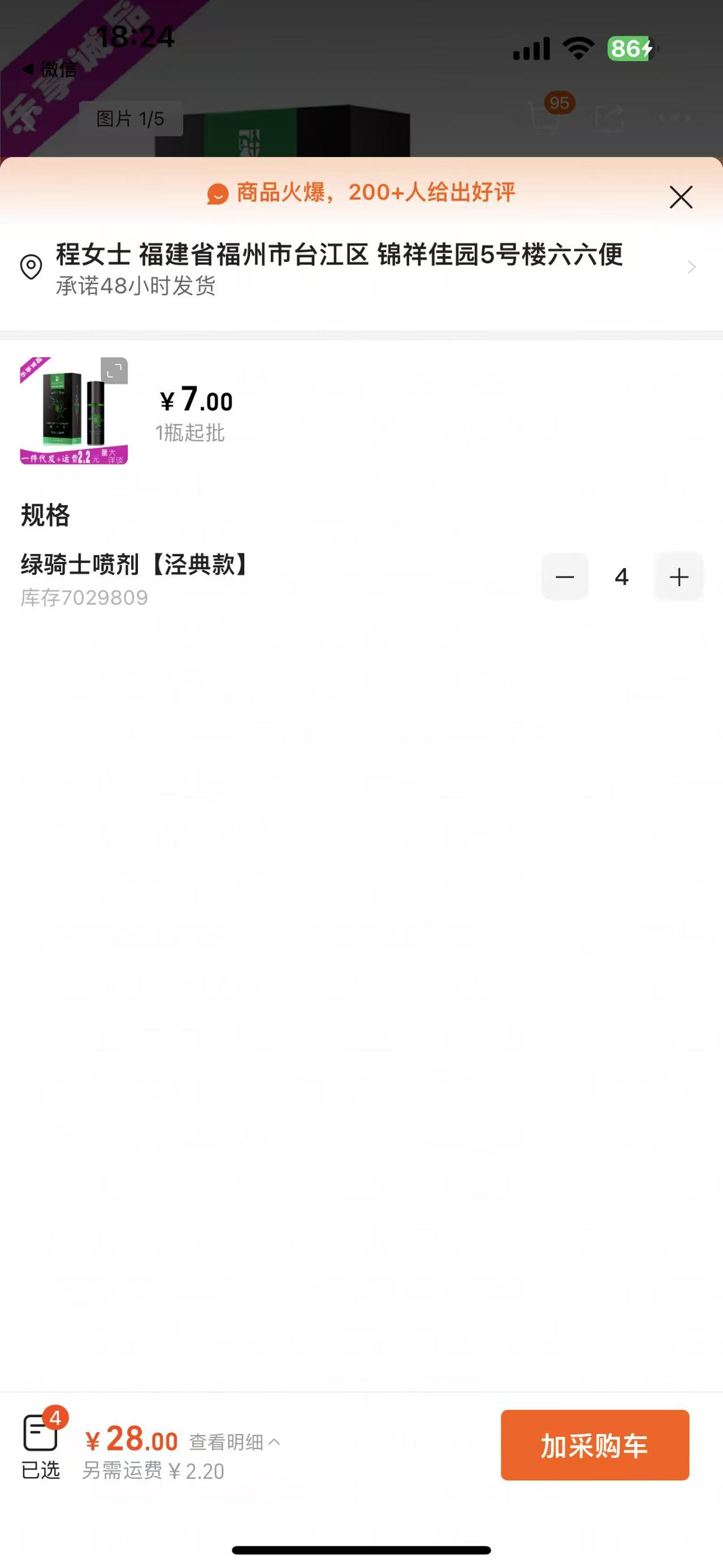Edit the quantity field showing 4

point(621,577)
